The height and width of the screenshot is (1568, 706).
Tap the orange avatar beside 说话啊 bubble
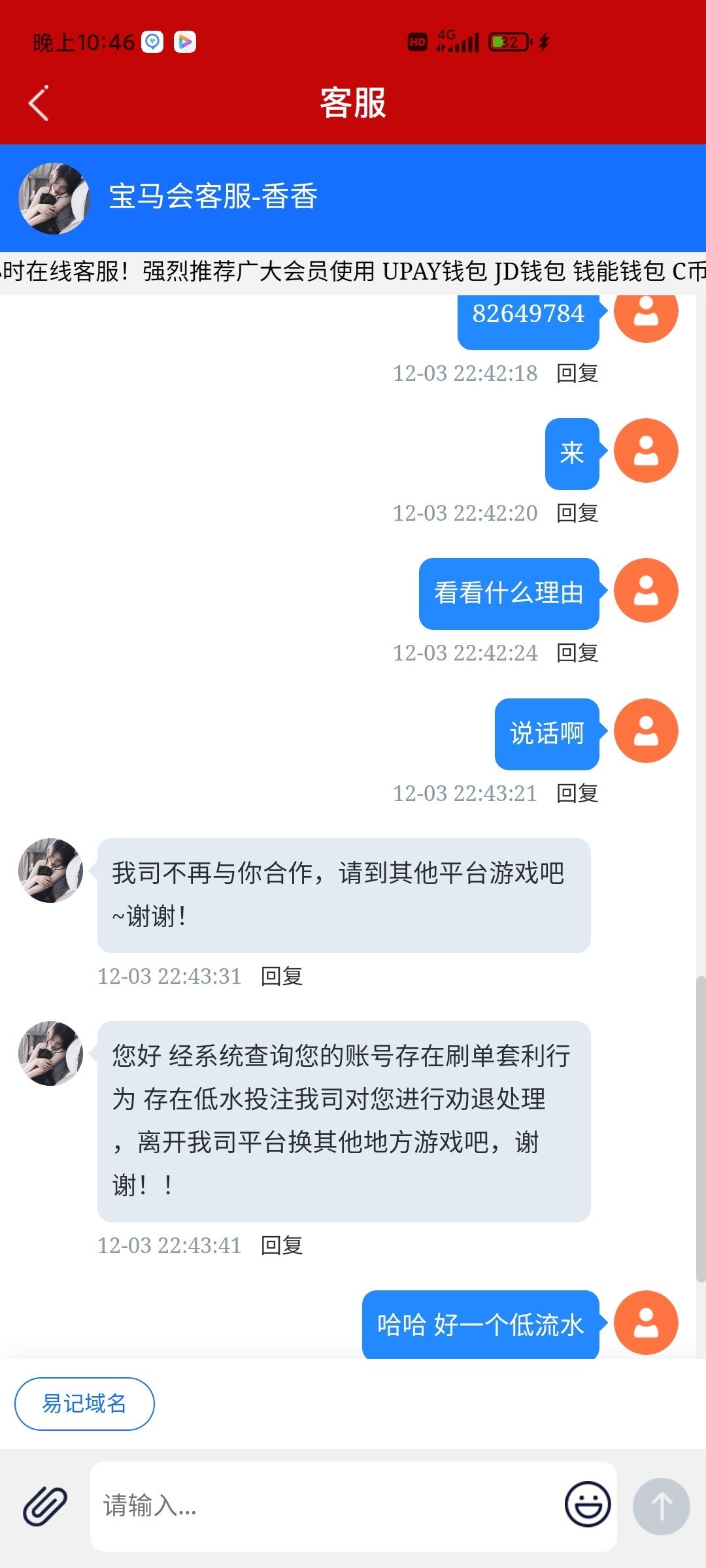[x=646, y=730]
